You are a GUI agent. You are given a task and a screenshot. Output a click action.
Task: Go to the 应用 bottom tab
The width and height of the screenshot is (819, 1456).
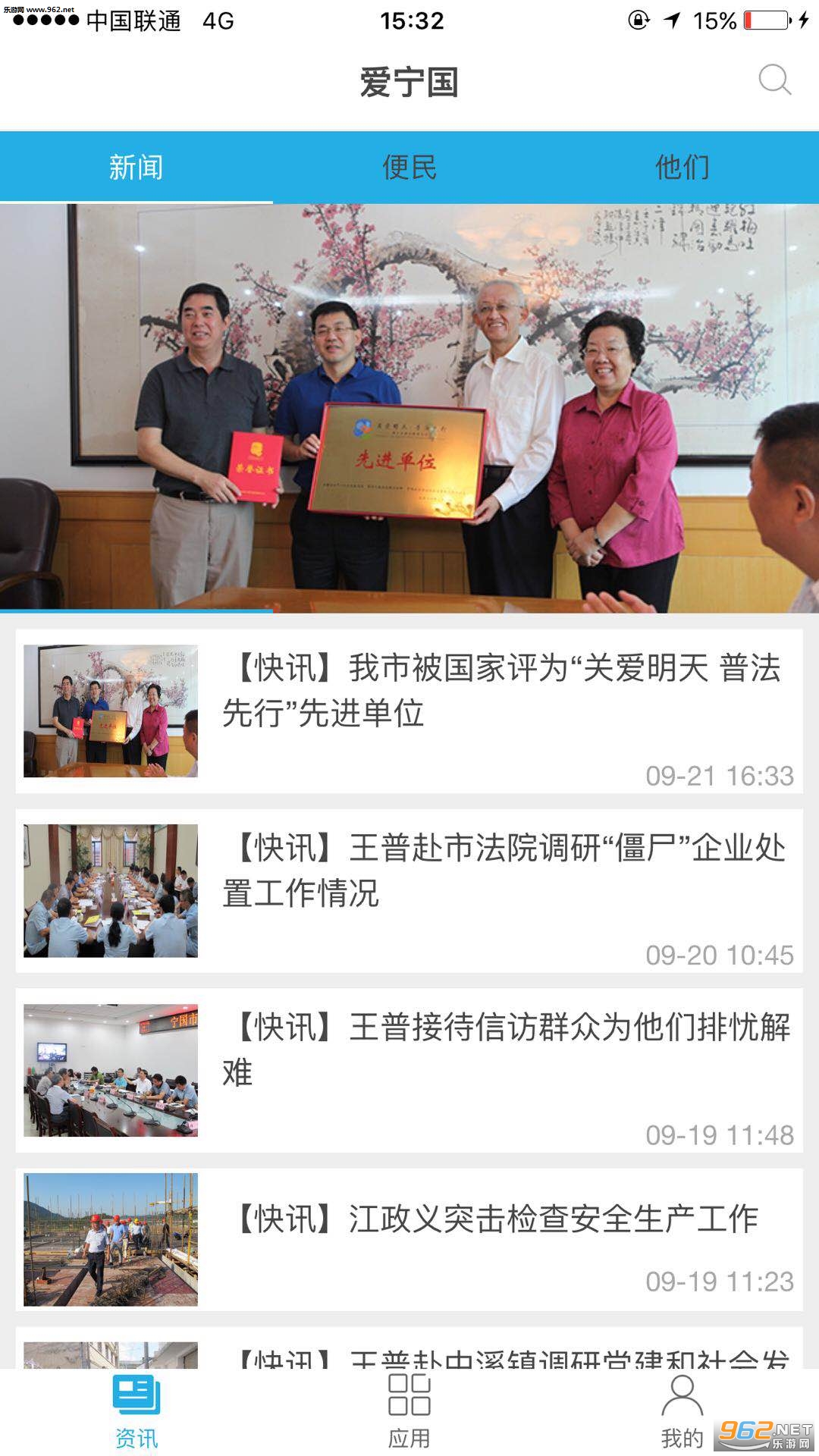[x=409, y=1412]
